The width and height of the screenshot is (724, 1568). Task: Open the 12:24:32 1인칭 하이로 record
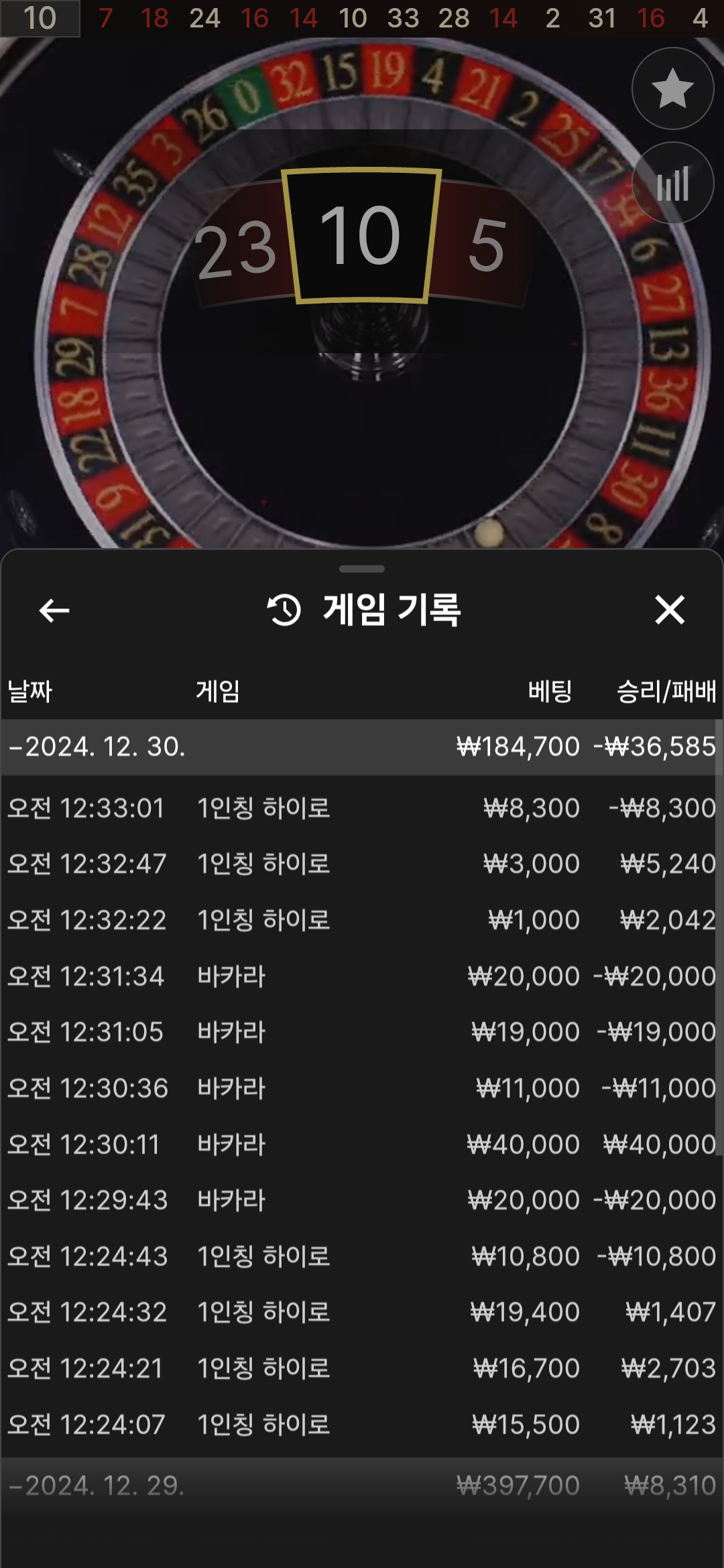362,1312
